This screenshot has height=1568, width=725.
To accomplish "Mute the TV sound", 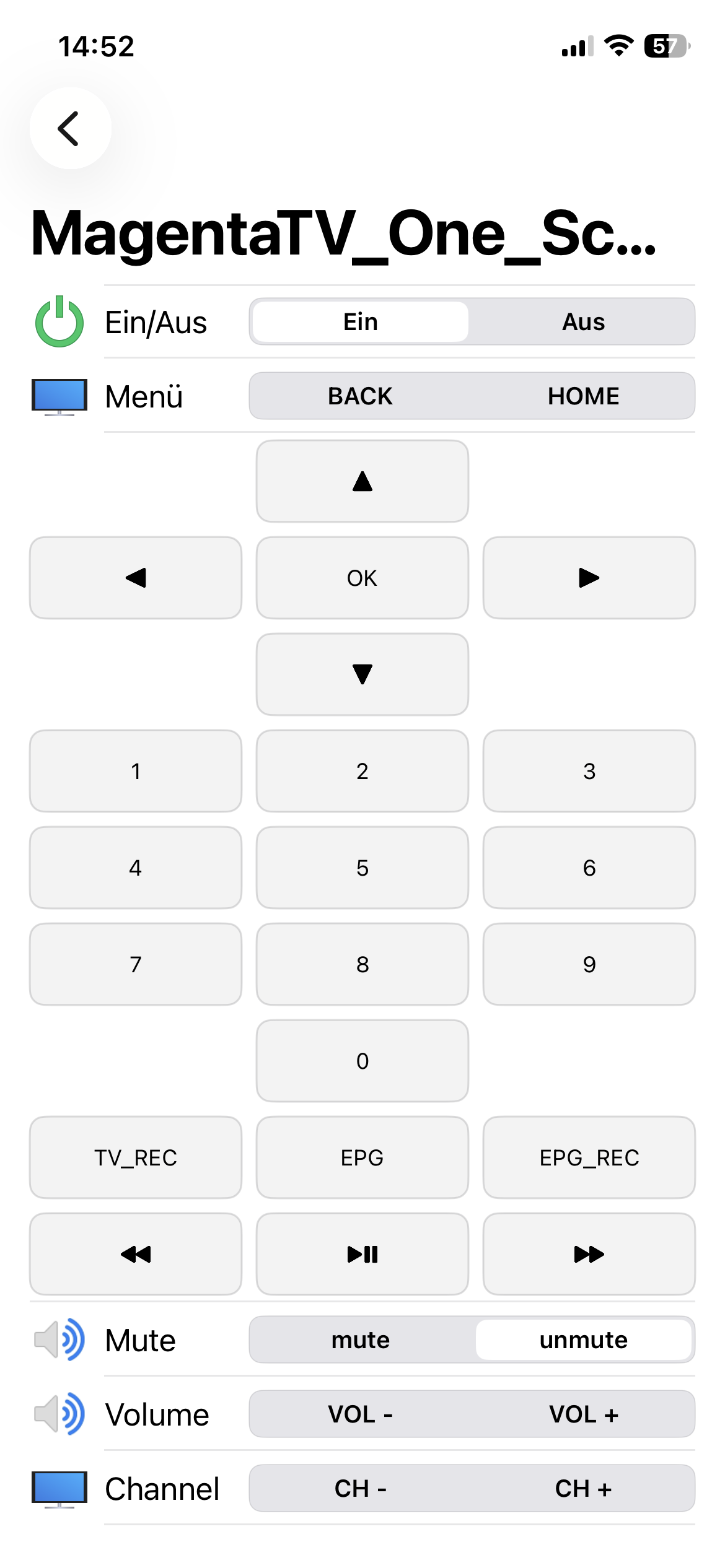I will [361, 1340].
